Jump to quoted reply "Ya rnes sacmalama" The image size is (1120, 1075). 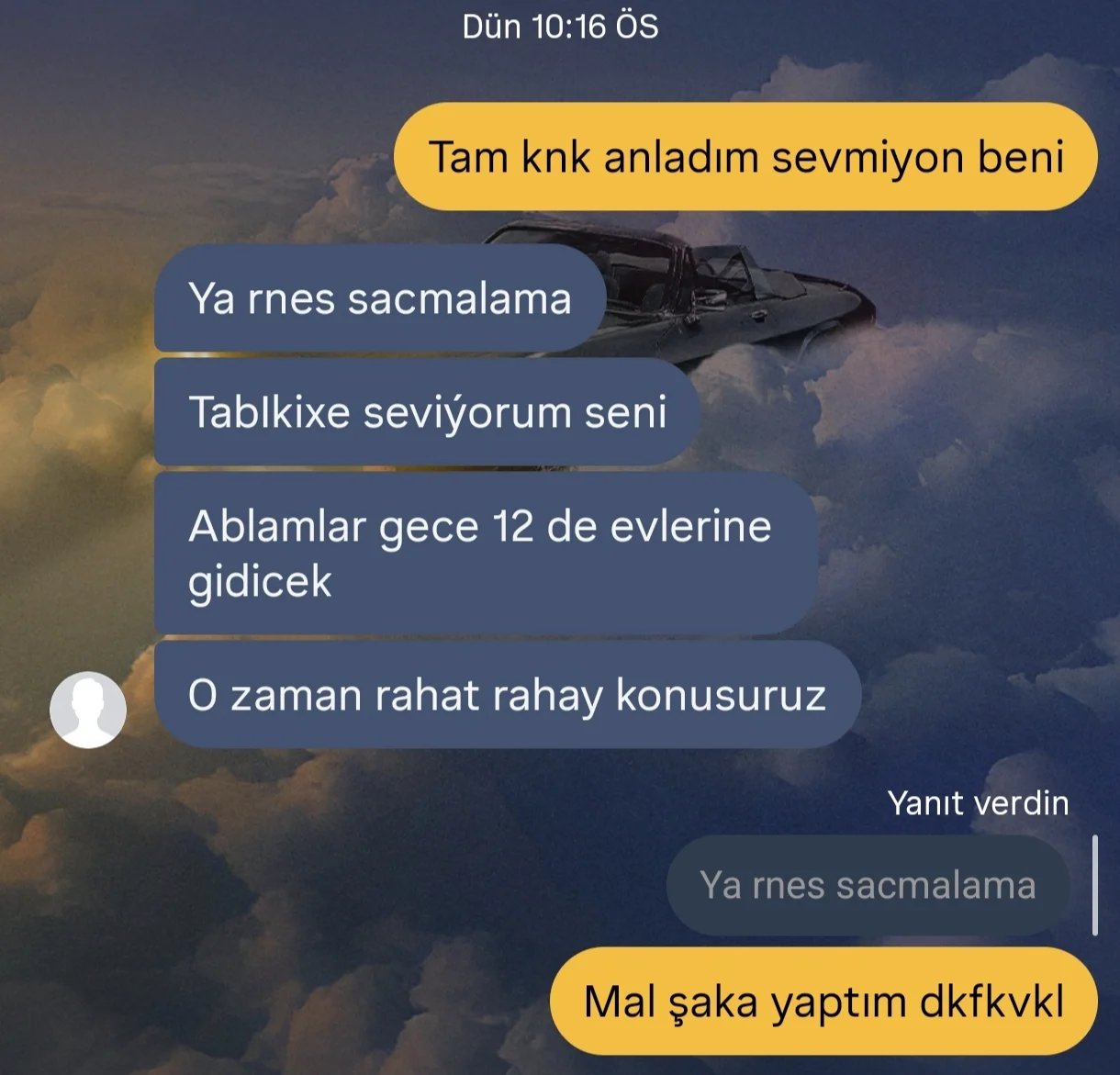868,885
